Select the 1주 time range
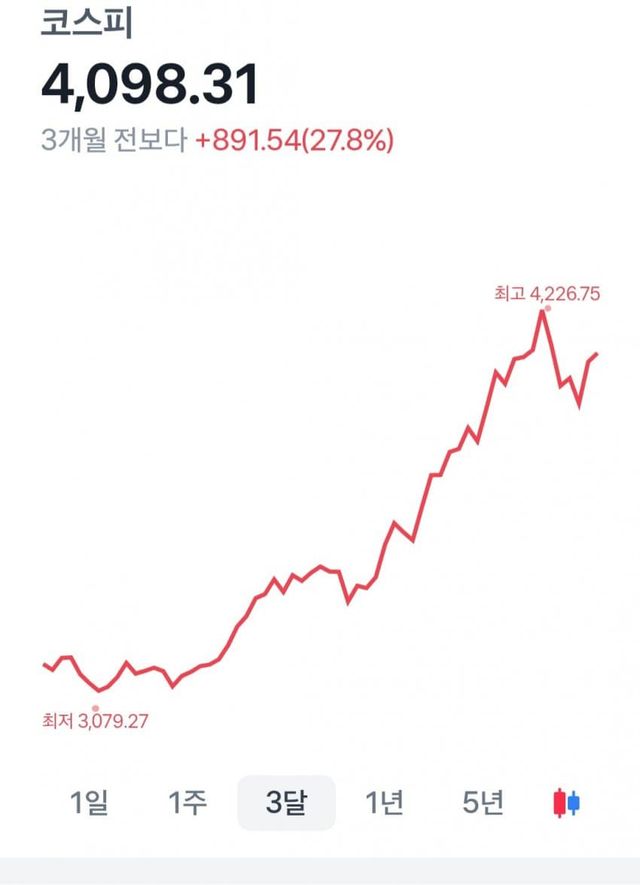640x885 pixels. point(188,802)
